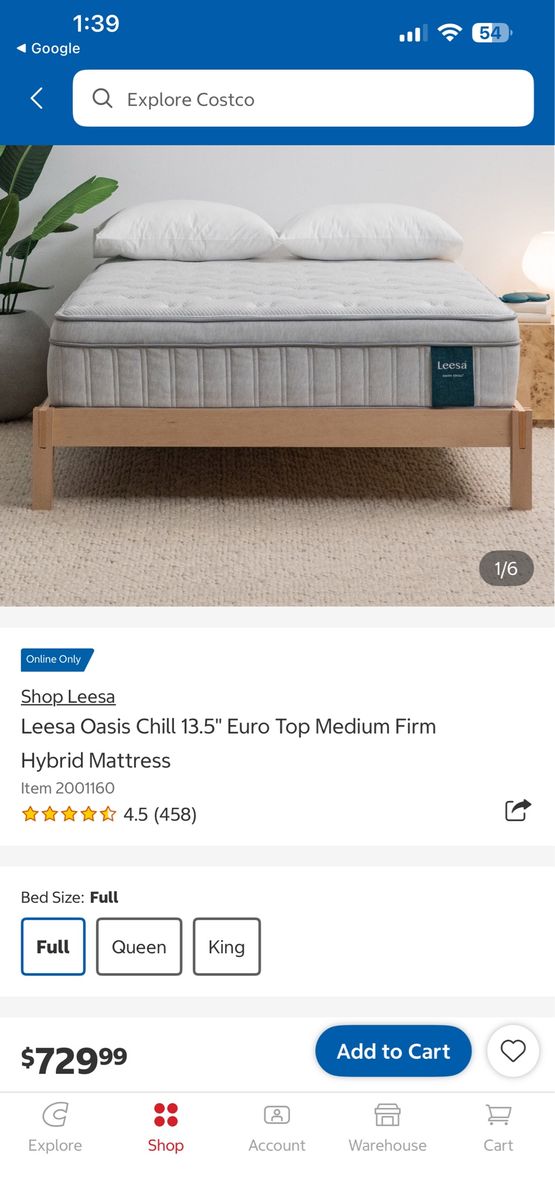Pick the King bed size
Screen dimensions: 555x1200
point(227,946)
